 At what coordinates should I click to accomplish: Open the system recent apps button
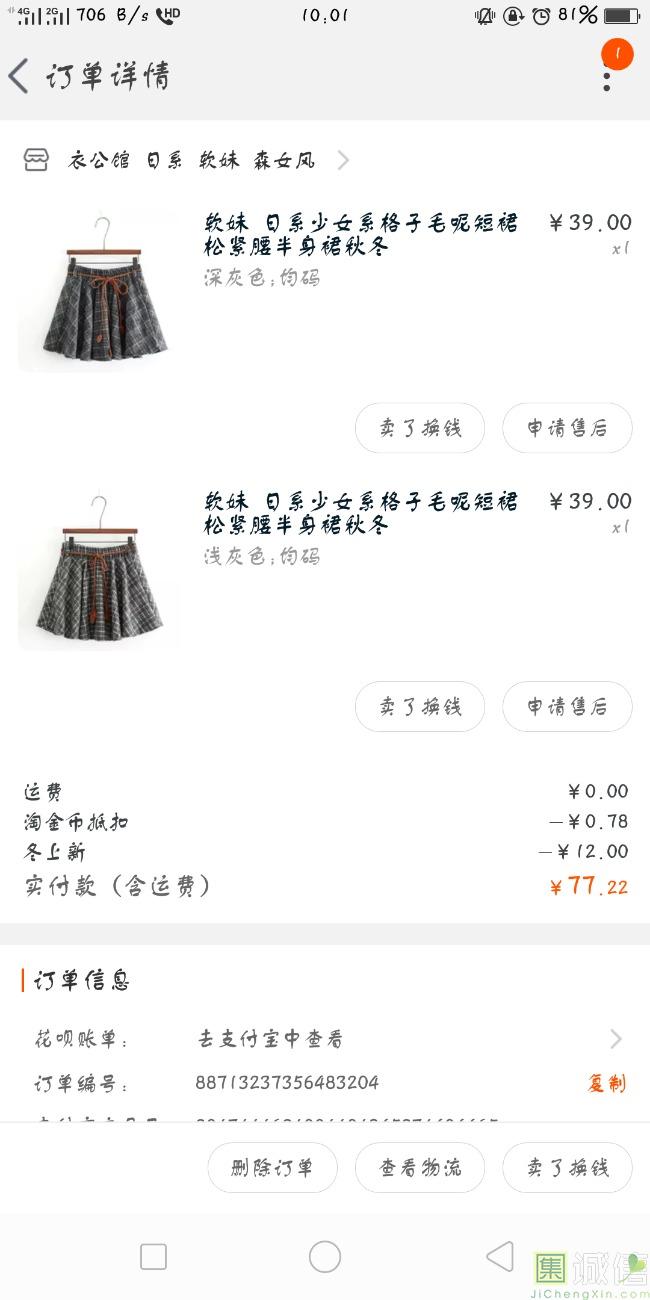(153, 1257)
